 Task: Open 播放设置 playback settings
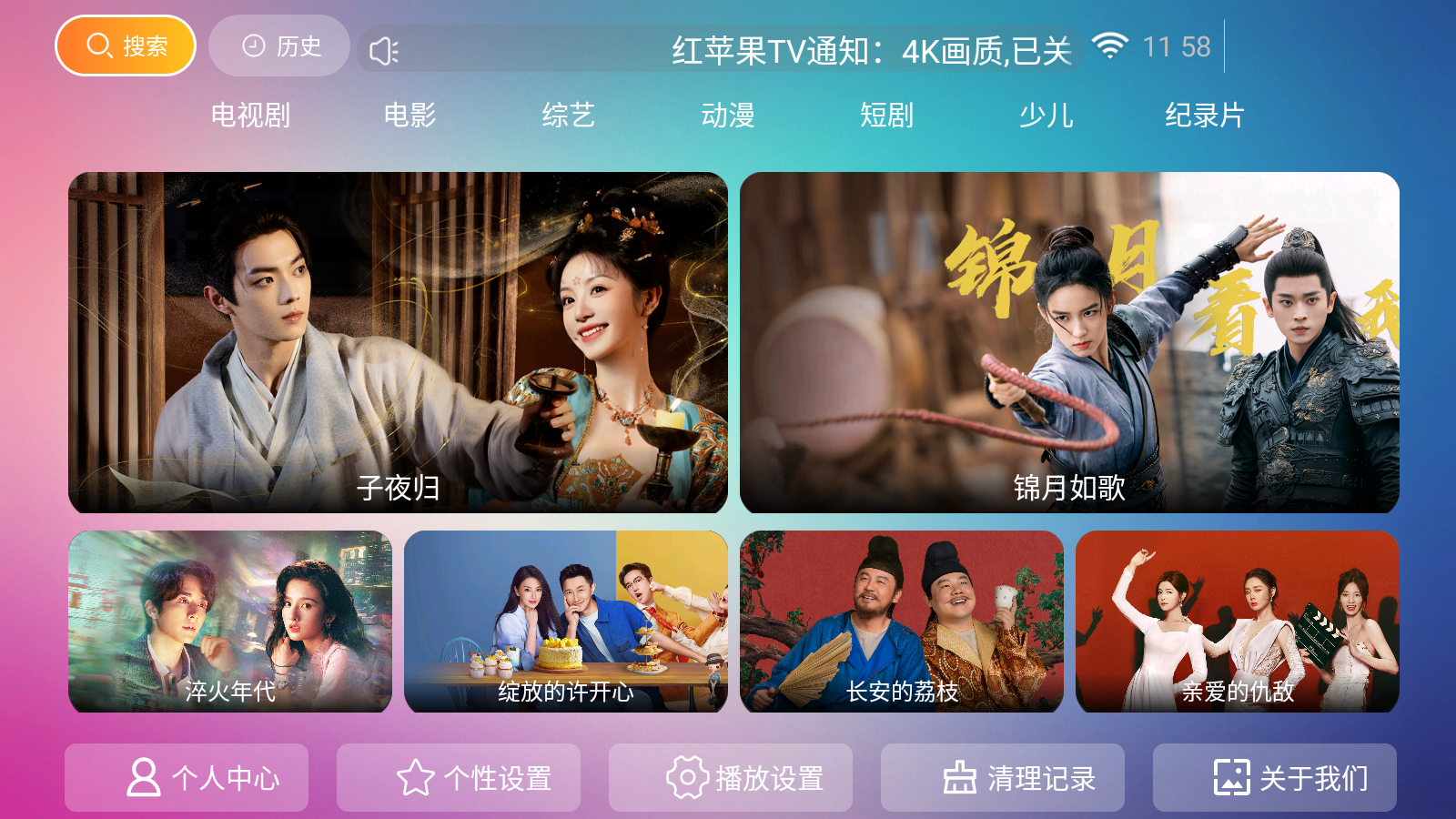click(x=731, y=778)
